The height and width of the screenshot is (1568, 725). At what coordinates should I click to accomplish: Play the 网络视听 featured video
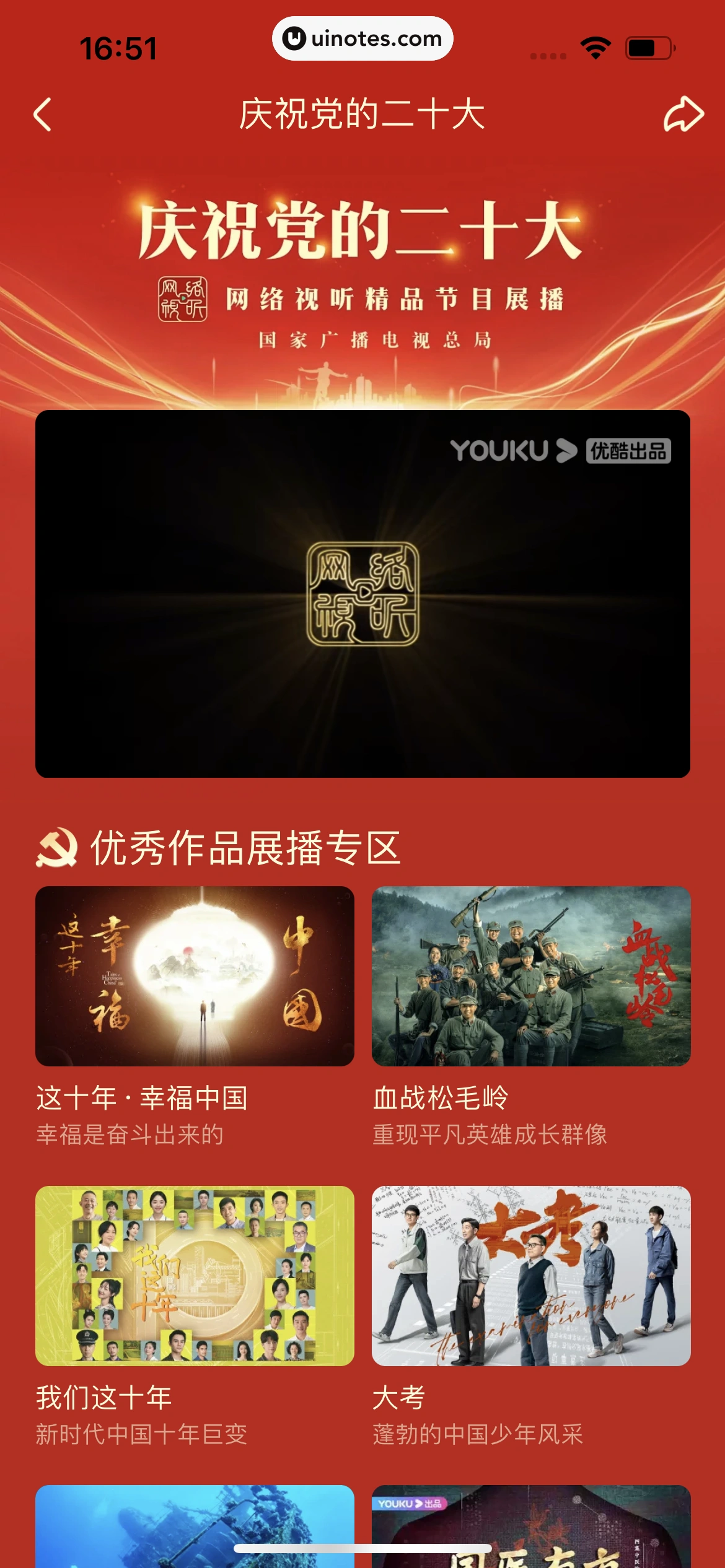[362, 593]
